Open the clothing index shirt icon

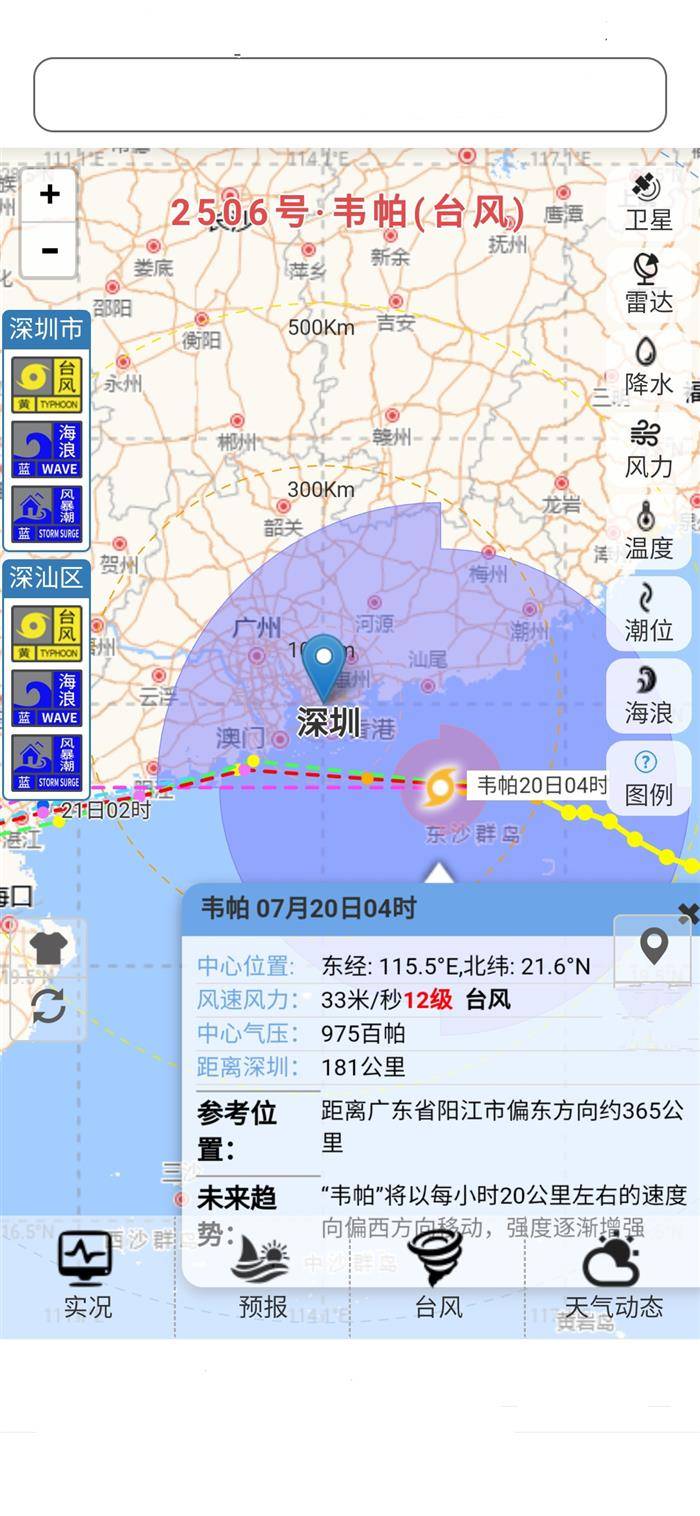point(48,948)
